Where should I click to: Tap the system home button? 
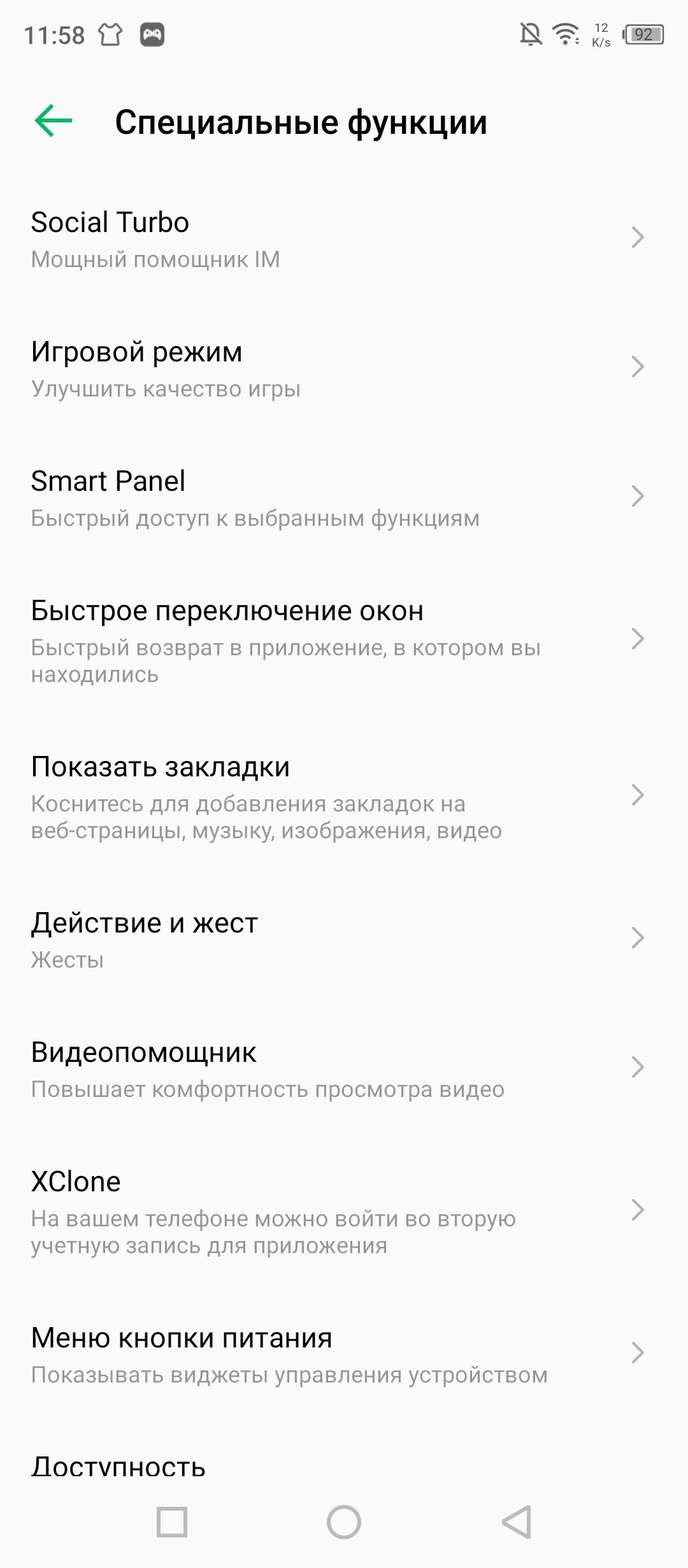pyautogui.click(x=344, y=1522)
